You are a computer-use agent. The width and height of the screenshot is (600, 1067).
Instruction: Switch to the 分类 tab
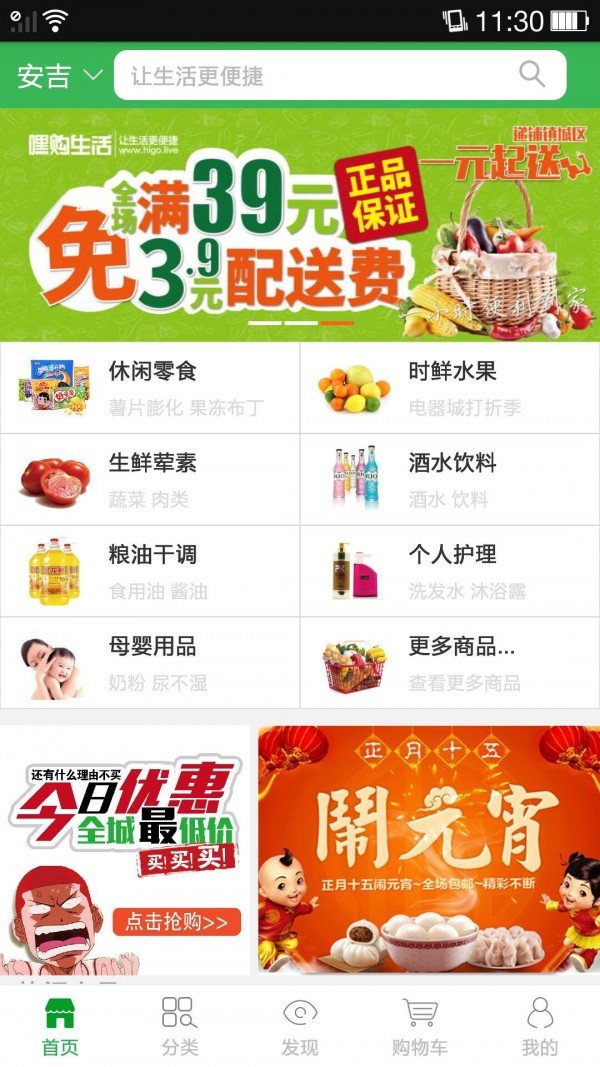click(x=180, y=1027)
